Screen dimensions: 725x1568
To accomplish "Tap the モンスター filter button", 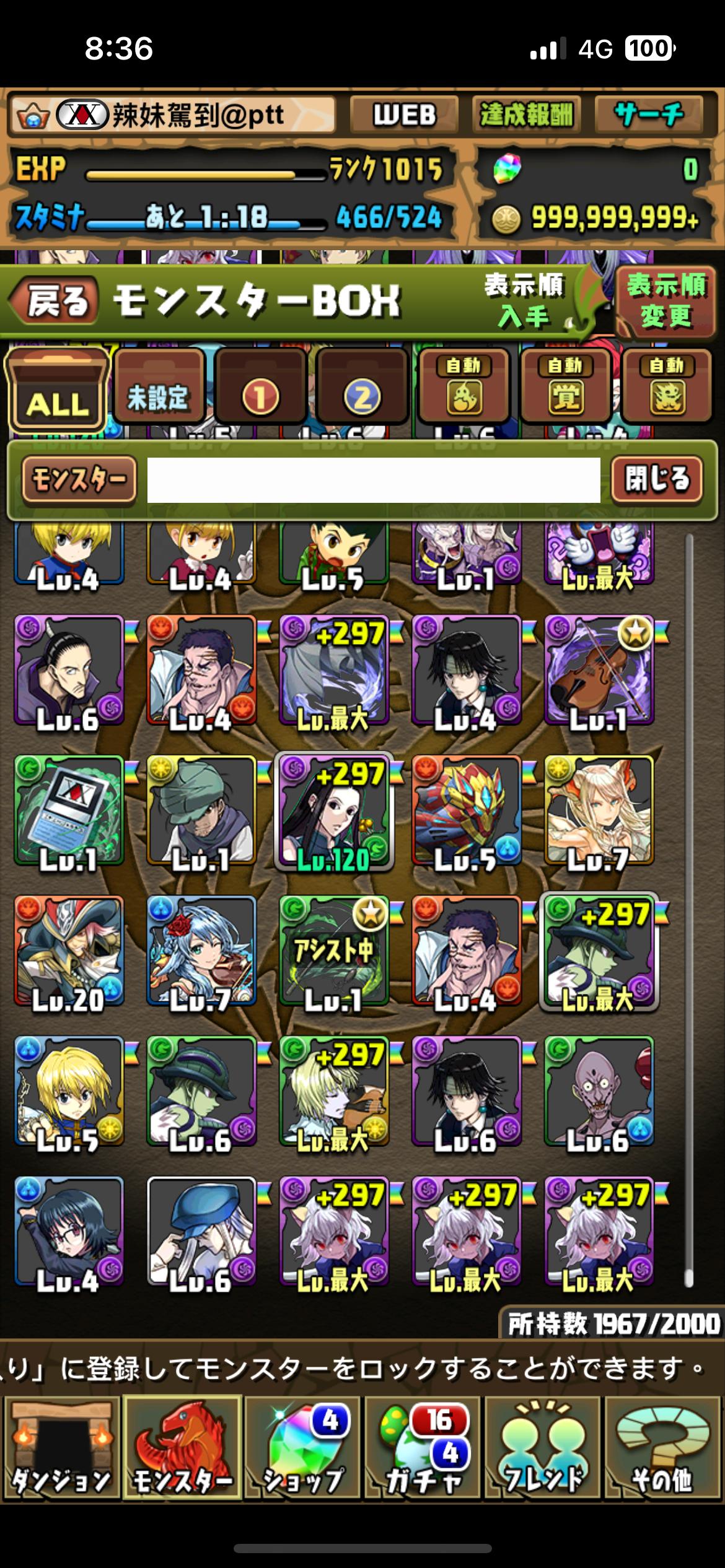I will point(79,479).
